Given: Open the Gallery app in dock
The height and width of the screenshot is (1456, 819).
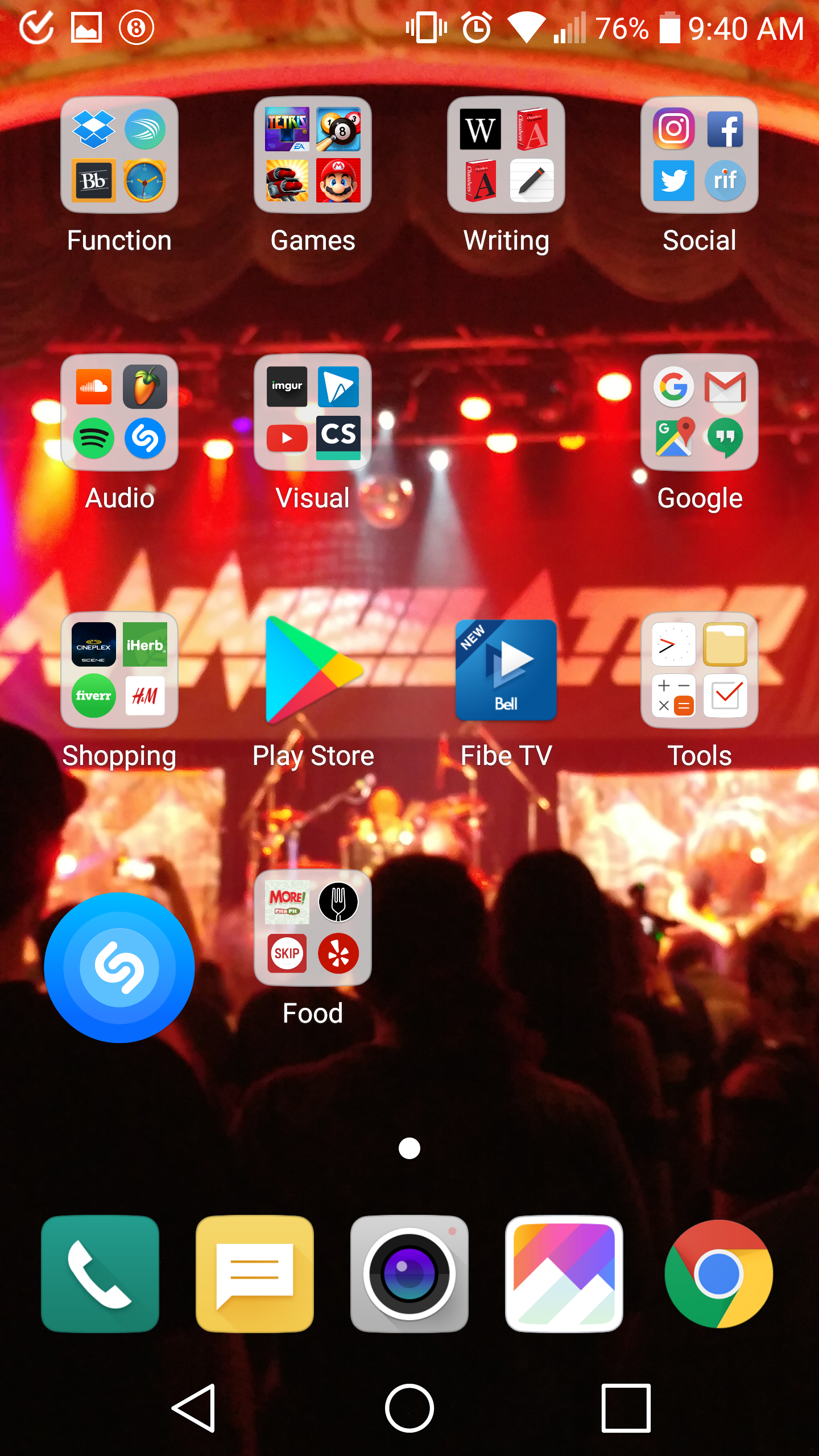Looking at the screenshot, I should tap(564, 1274).
